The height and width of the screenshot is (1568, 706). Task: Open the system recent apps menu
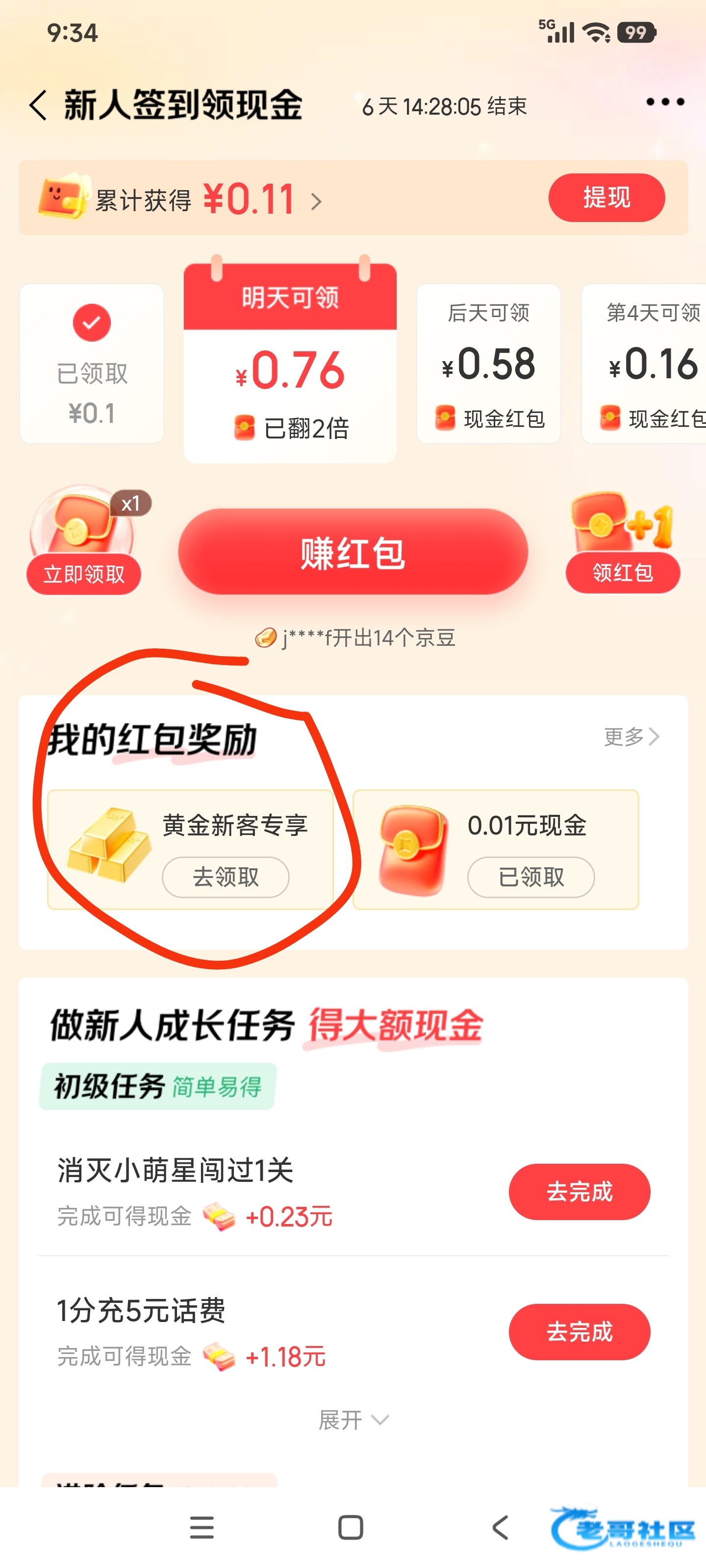pyautogui.click(x=202, y=1527)
